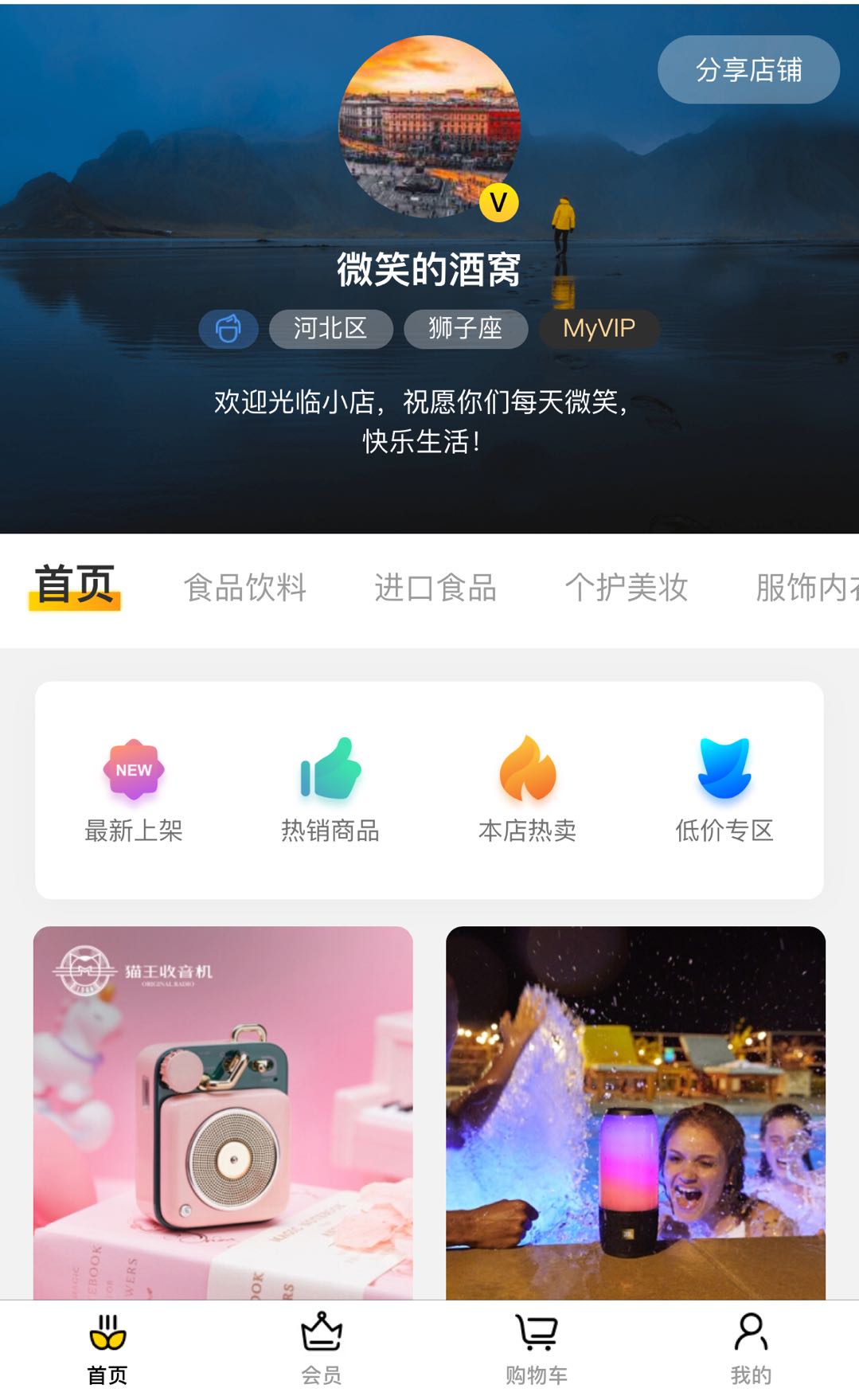Tap the MyVIP badge

pos(599,328)
